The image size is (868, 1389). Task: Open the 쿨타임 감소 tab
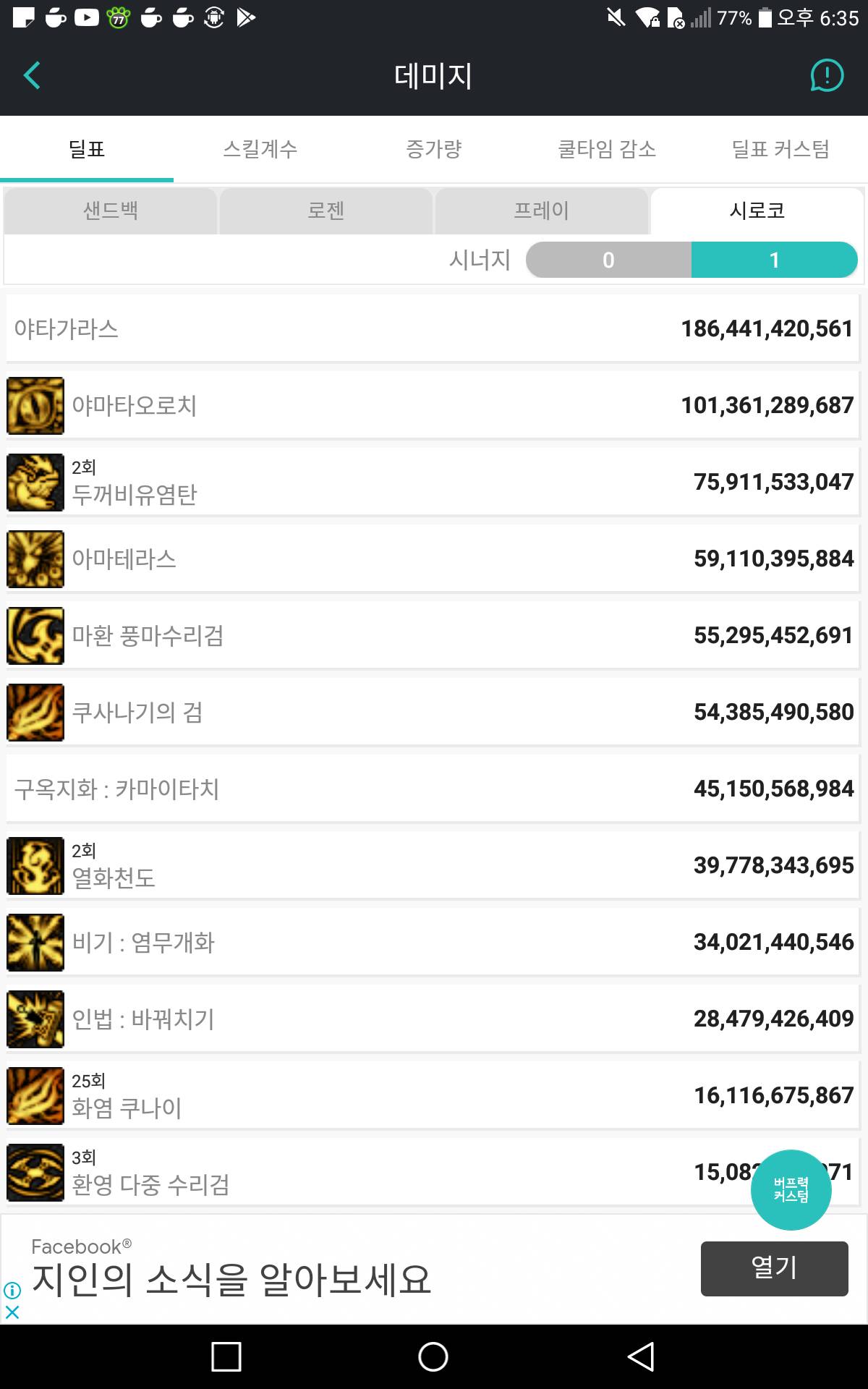[x=608, y=149]
